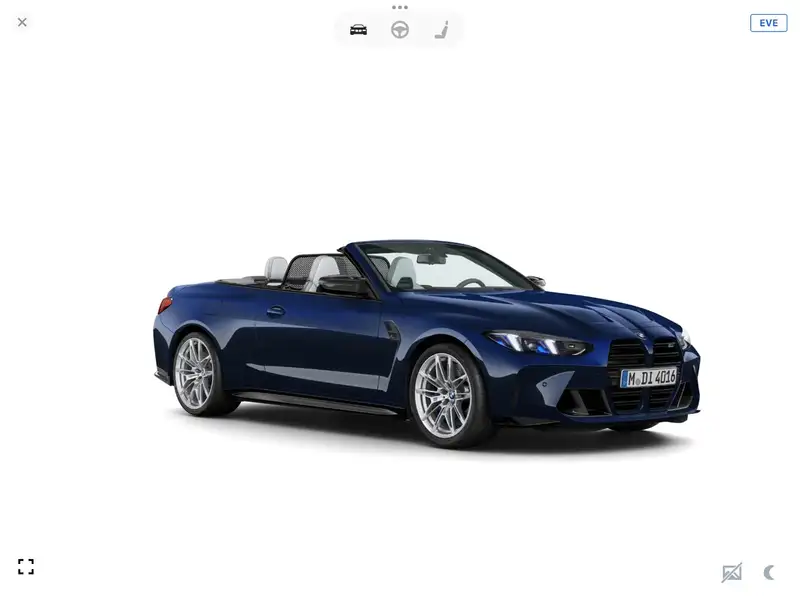Switch to the steering wheel interior view

coord(399,30)
